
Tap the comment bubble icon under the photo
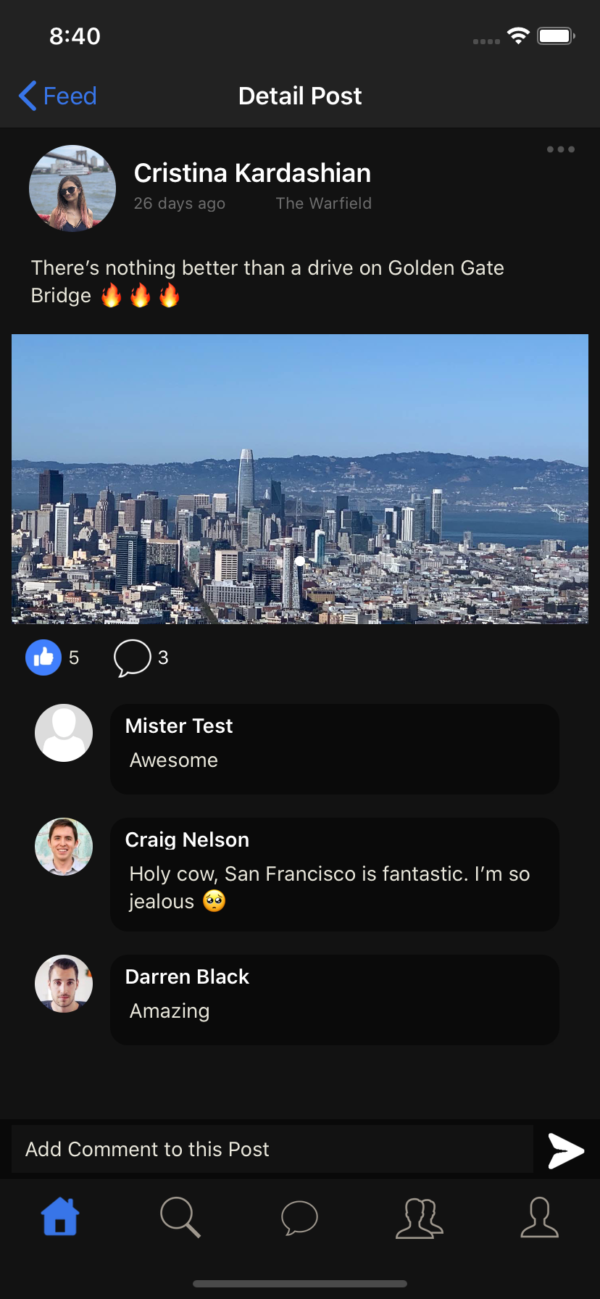132,658
